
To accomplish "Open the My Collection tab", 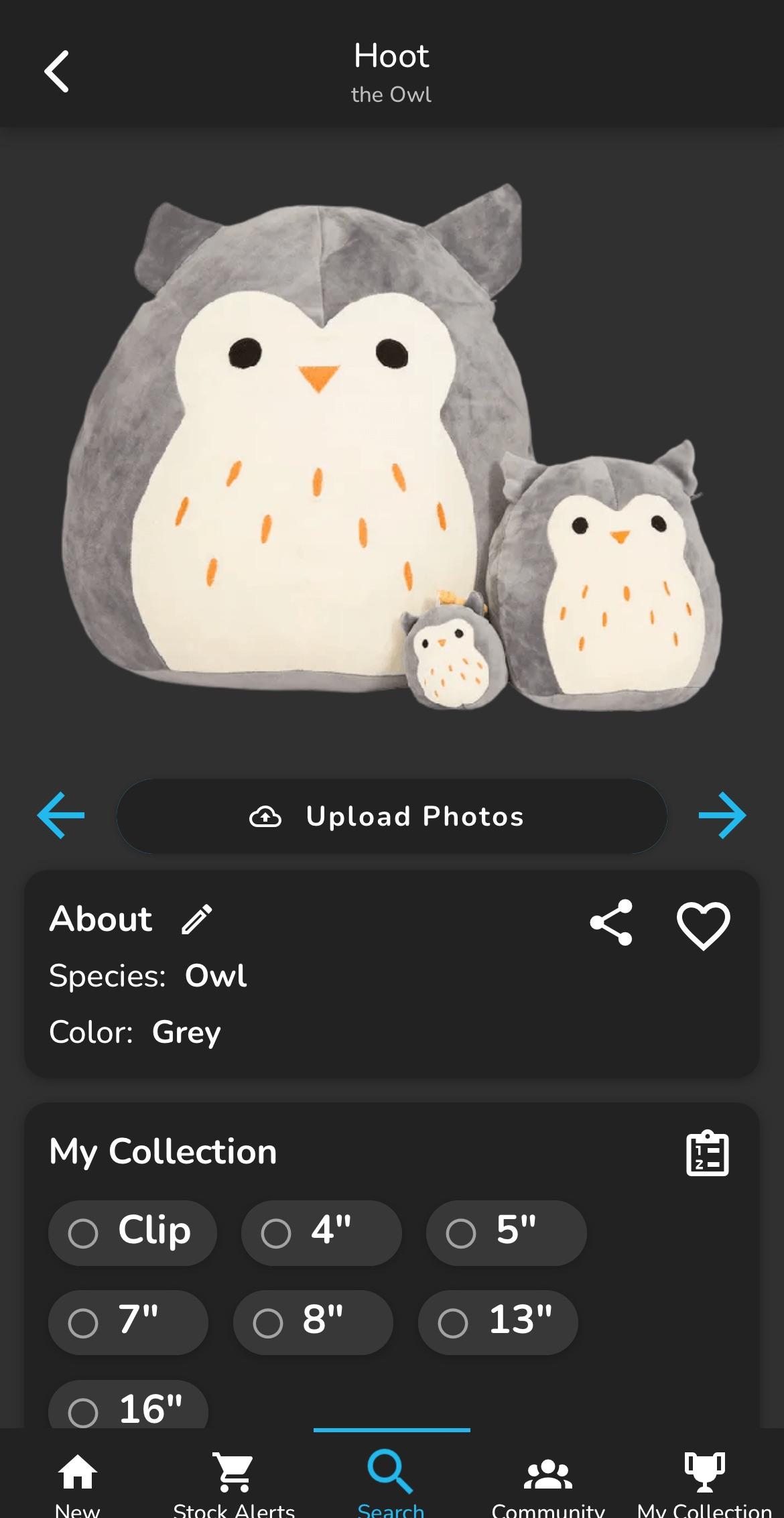I will pos(704,1481).
